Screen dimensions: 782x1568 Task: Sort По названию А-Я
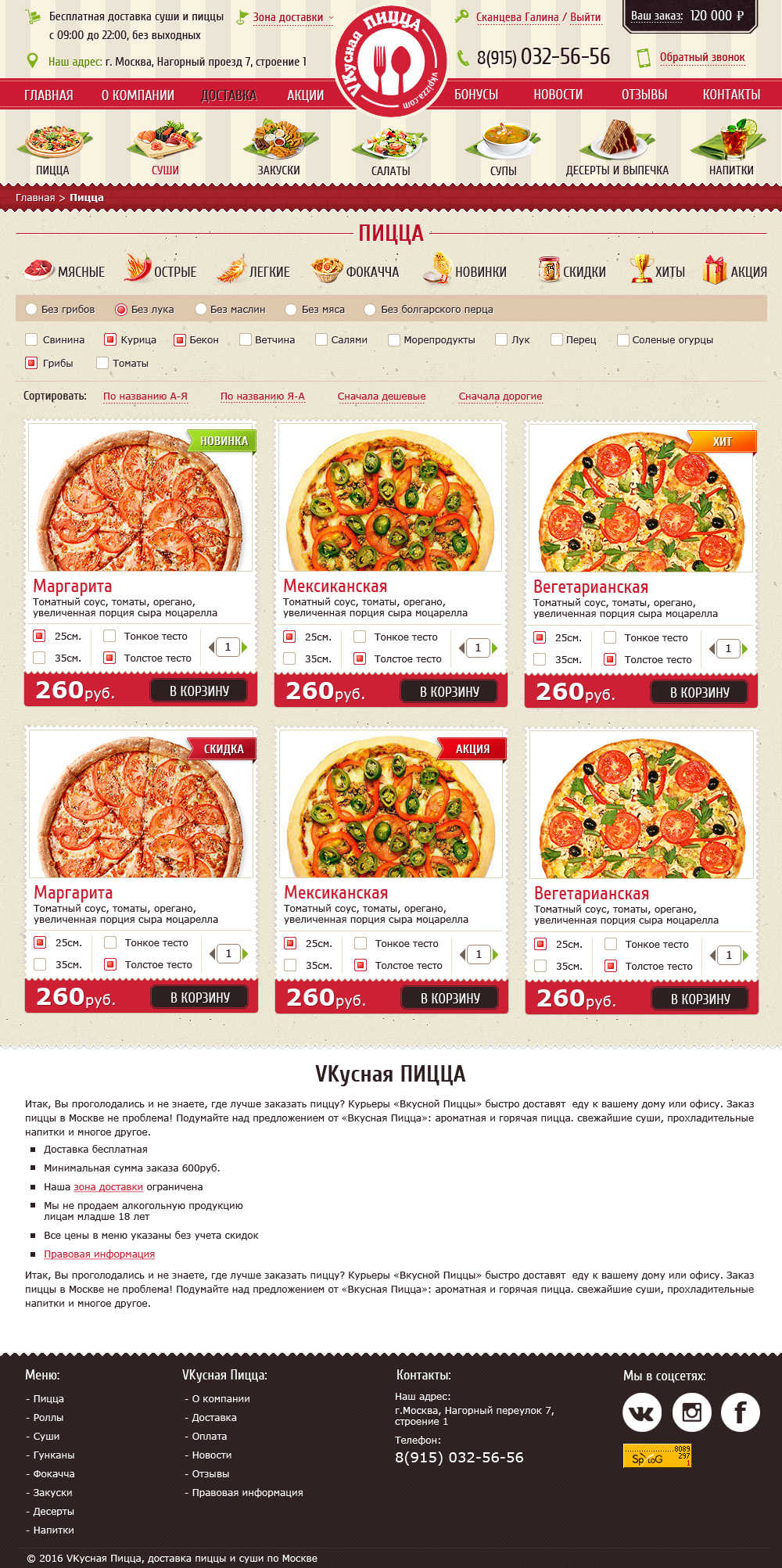pos(145,396)
